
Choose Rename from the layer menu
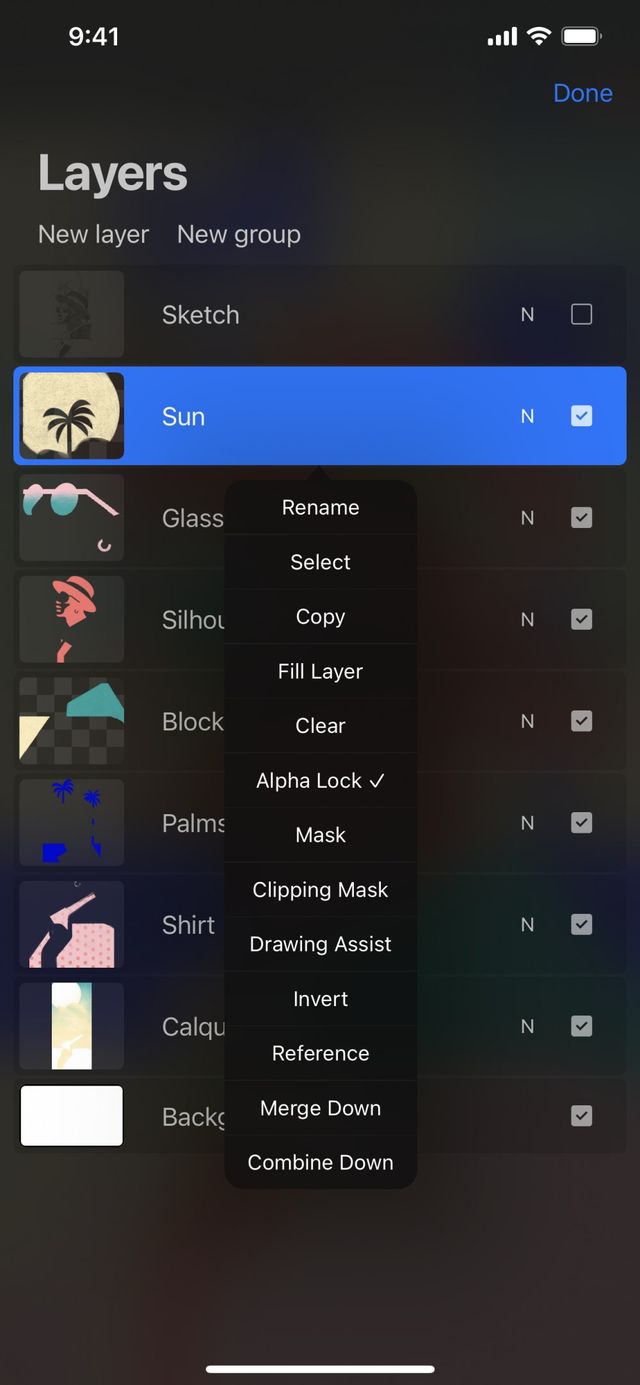[x=320, y=507]
